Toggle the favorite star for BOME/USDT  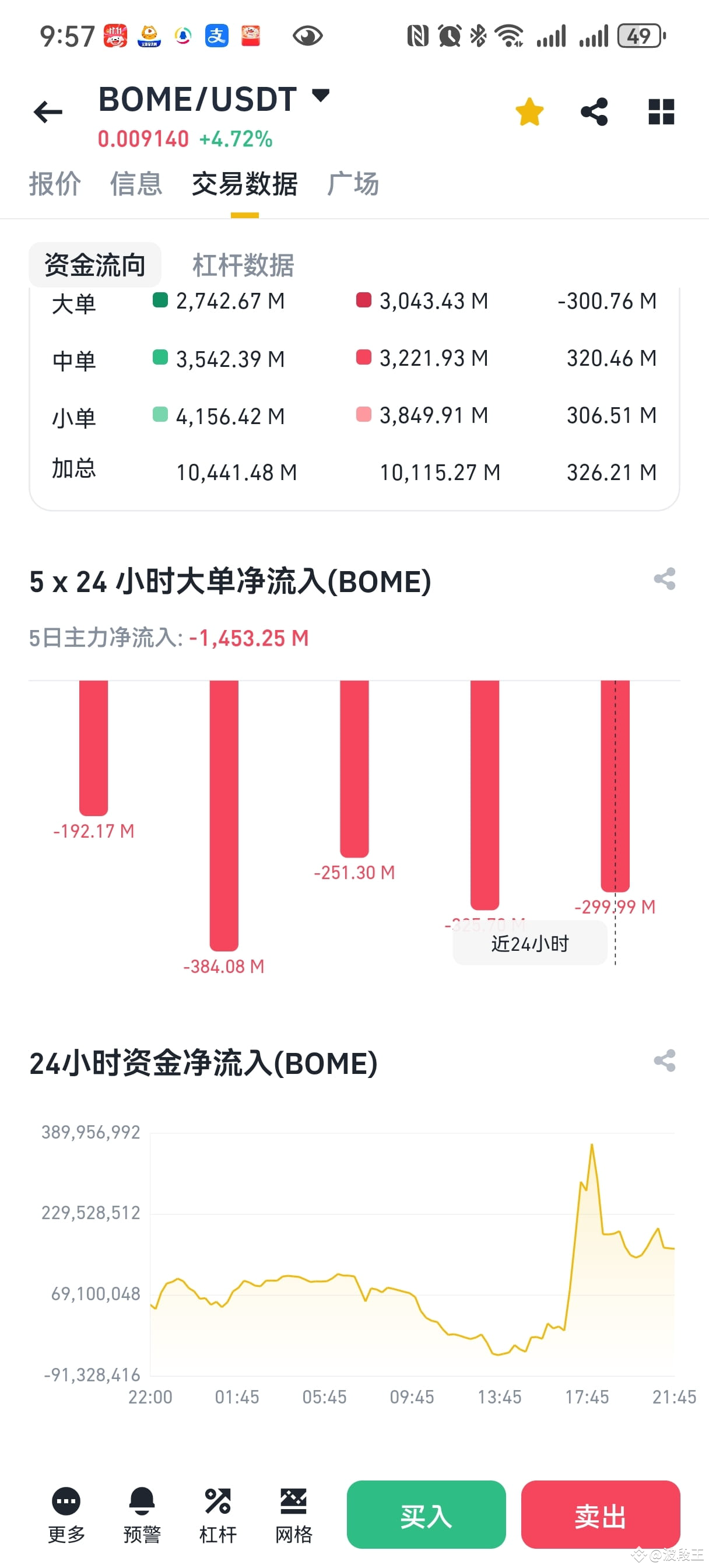point(529,111)
